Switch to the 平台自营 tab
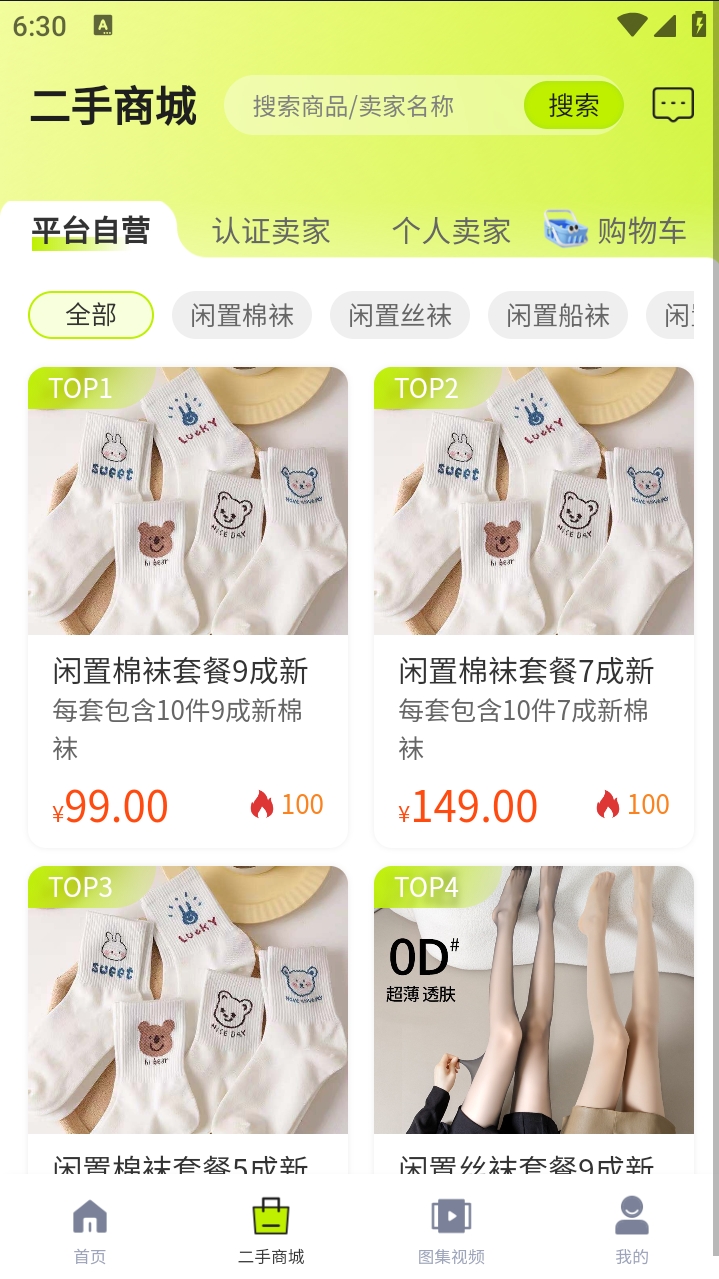 pyautogui.click(x=91, y=231)
